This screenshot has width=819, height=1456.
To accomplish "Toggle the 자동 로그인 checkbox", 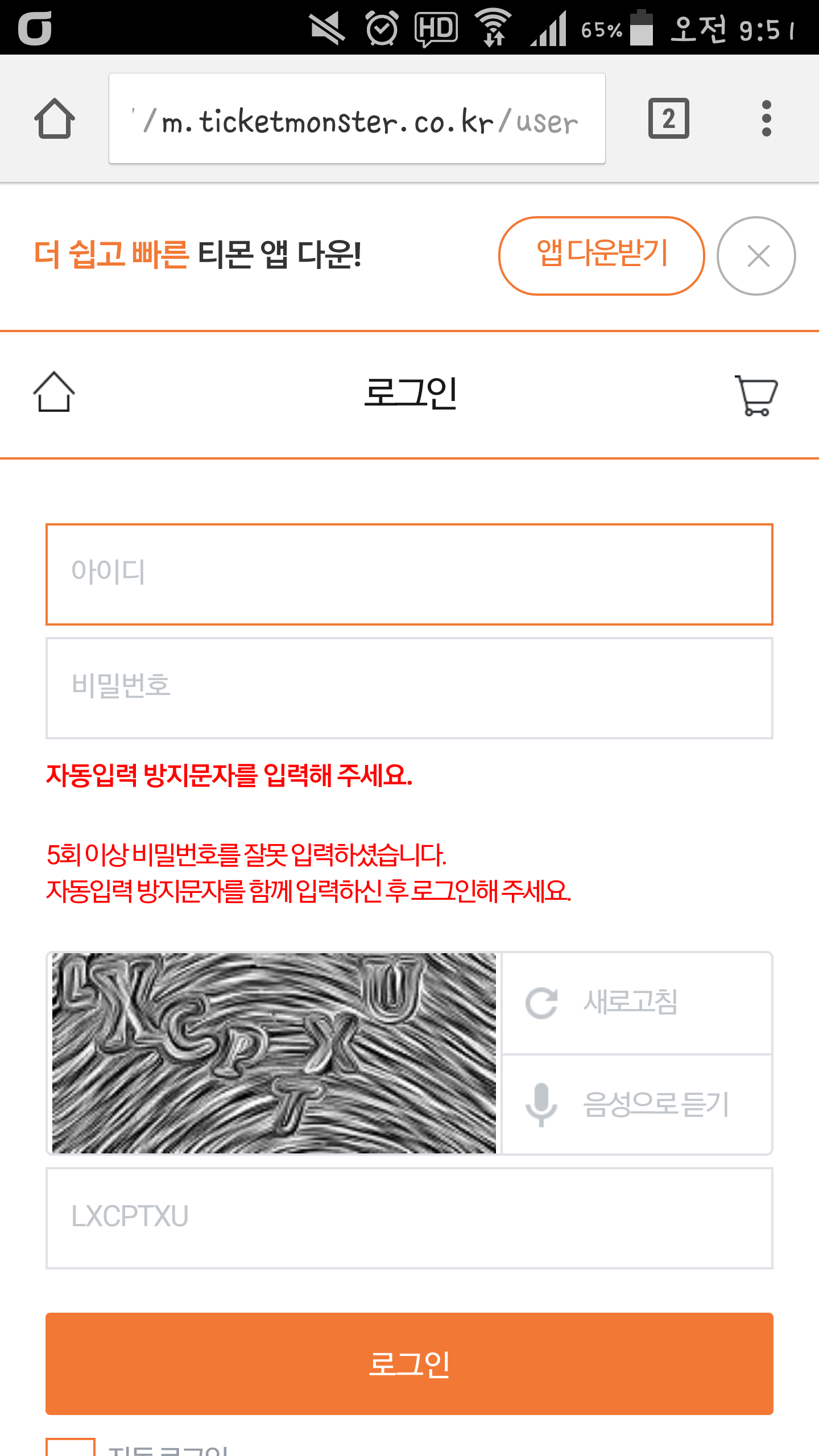I will coord(71,1447).
